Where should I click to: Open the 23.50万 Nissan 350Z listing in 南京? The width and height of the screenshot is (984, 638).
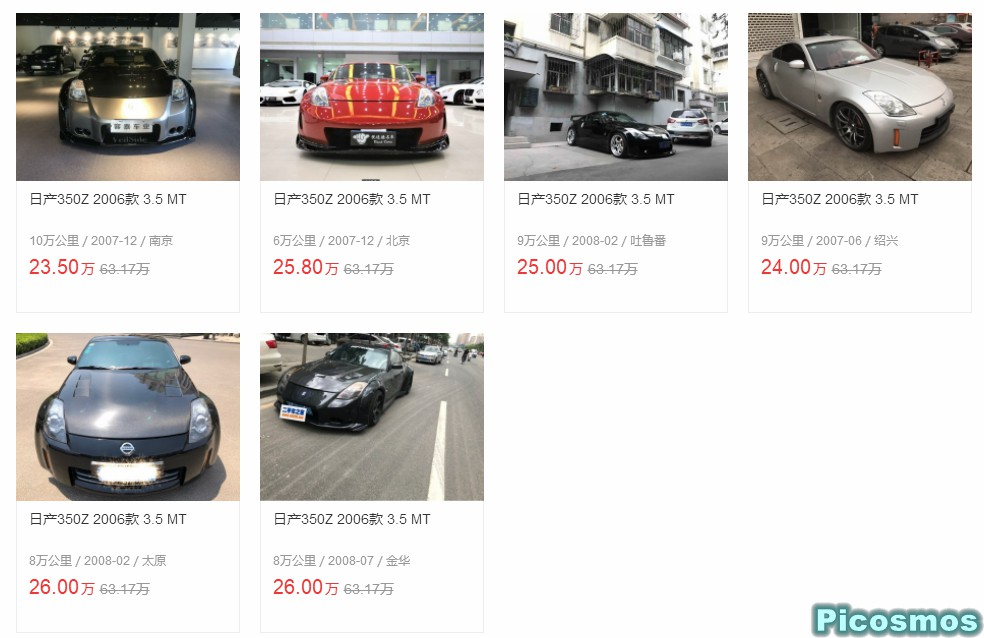click(x=128, y=98)
